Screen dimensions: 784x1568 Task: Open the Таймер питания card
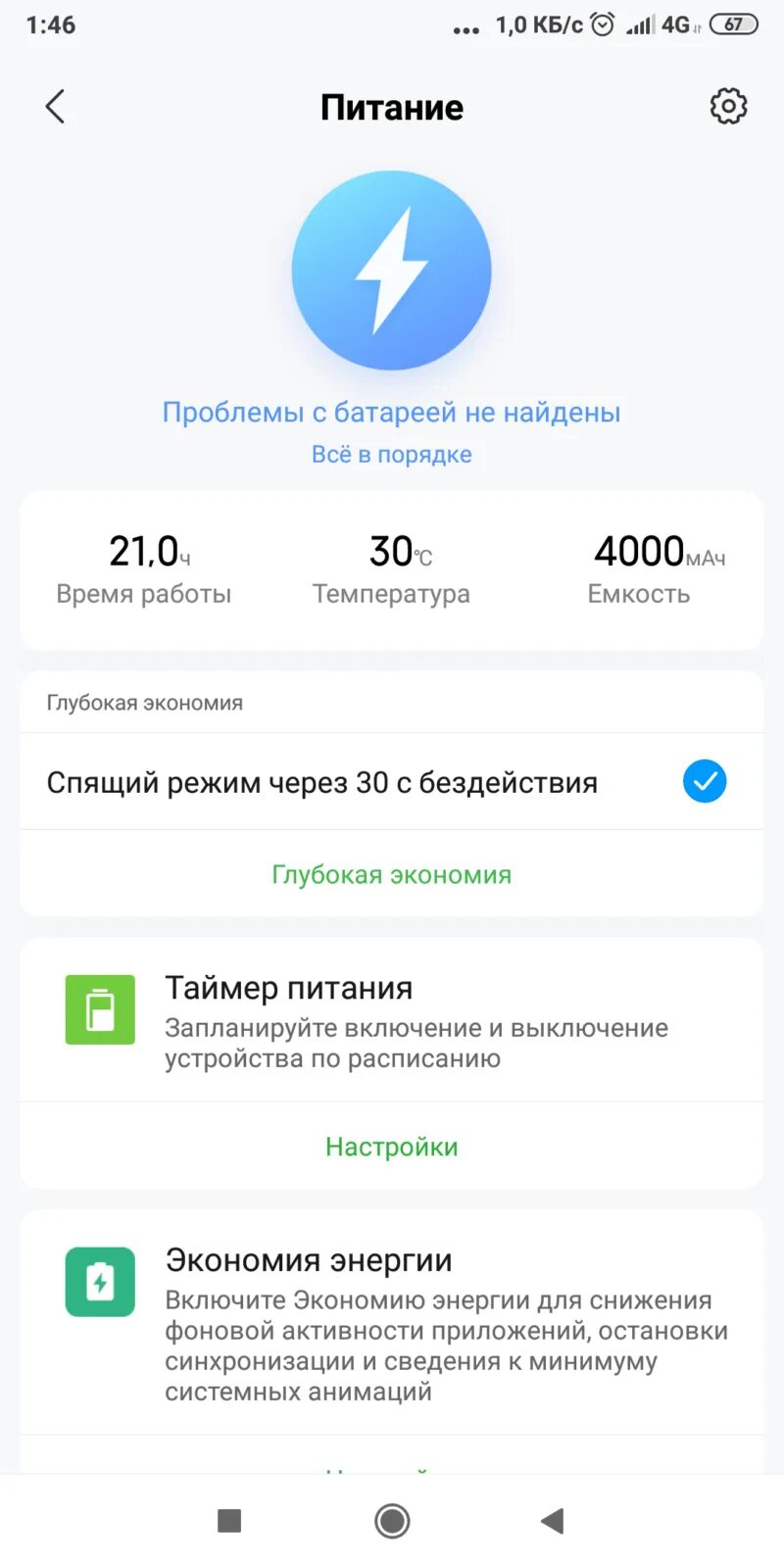coord(392,1021)
